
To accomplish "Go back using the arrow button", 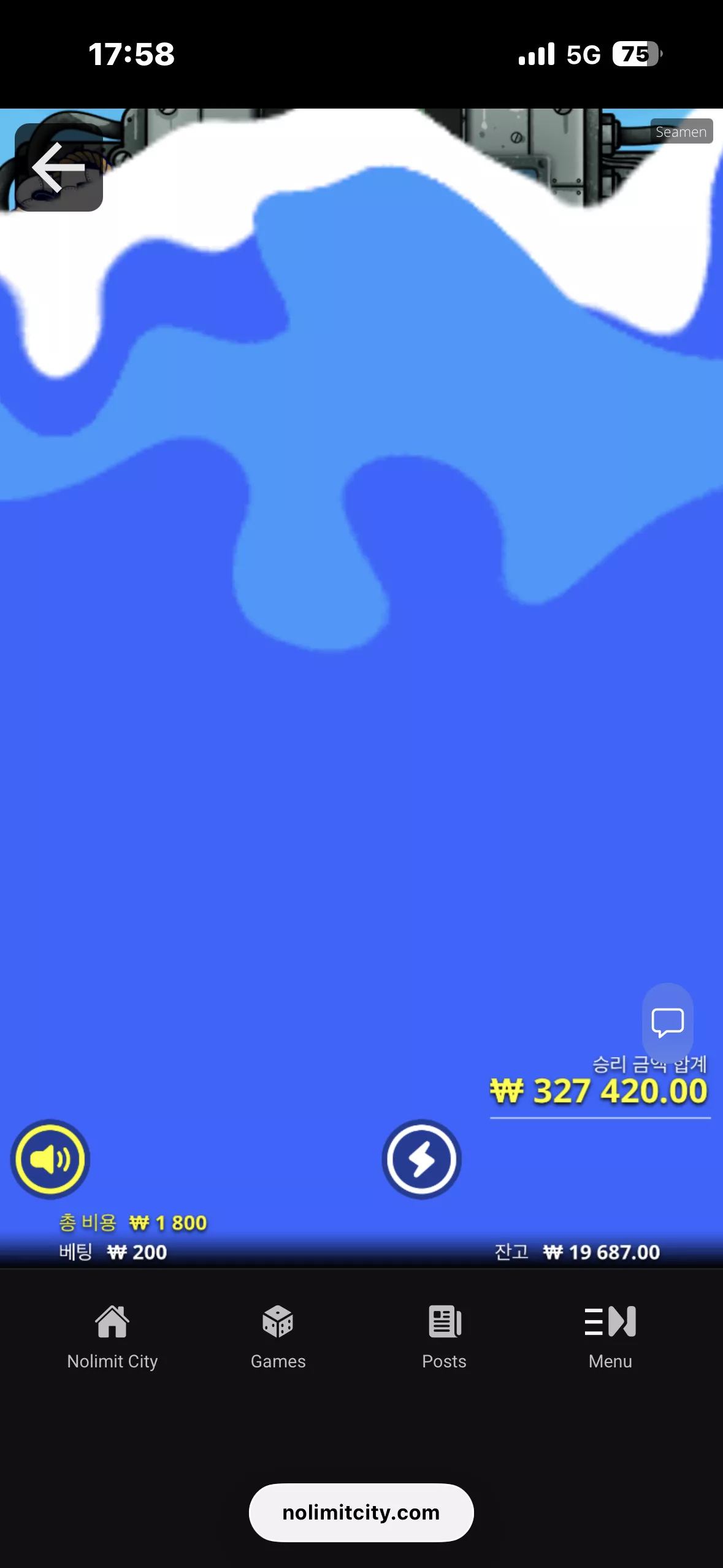I will [59, 167].
